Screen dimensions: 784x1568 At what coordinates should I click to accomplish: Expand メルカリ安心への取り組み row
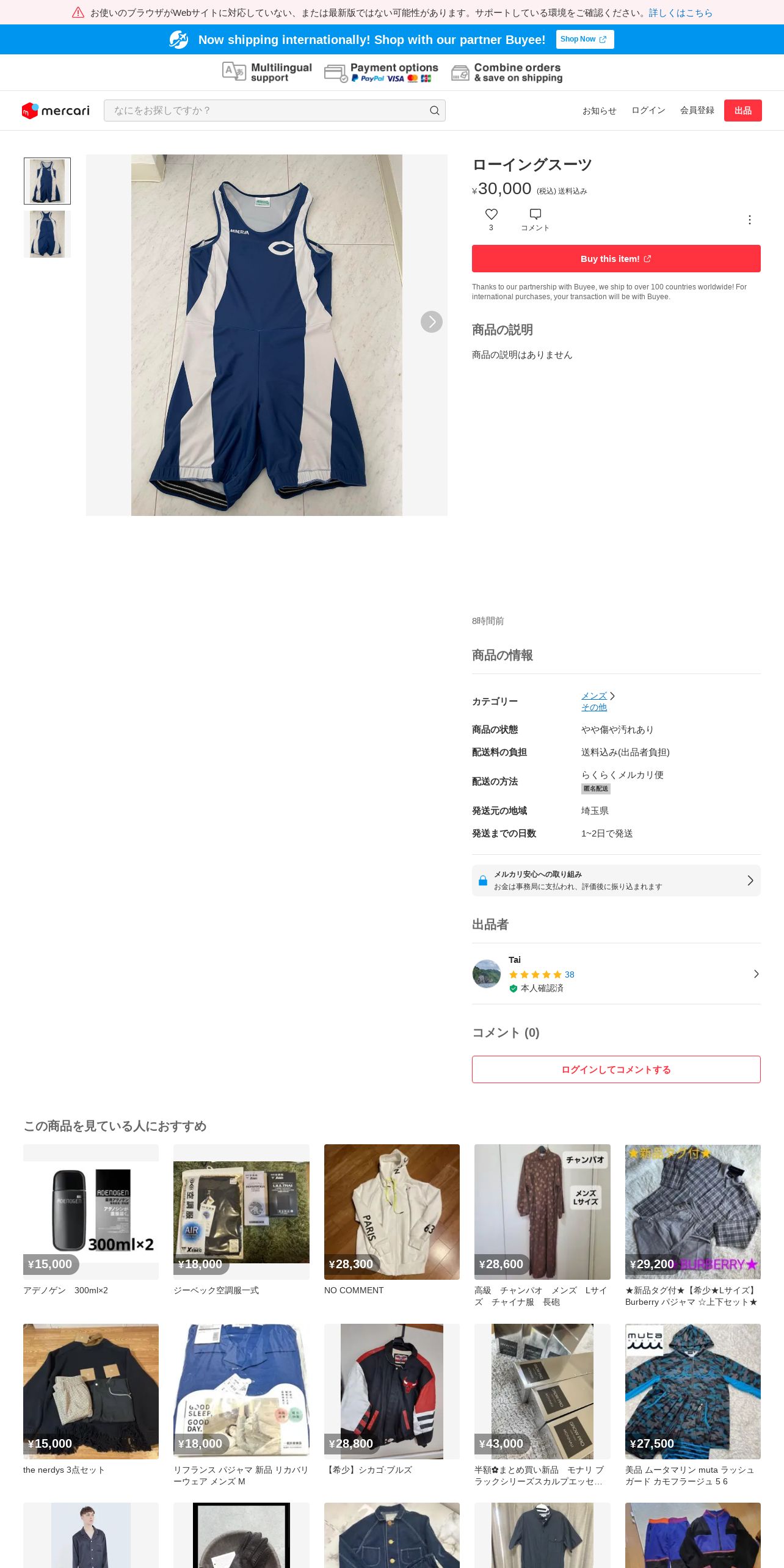coord(615,880)
